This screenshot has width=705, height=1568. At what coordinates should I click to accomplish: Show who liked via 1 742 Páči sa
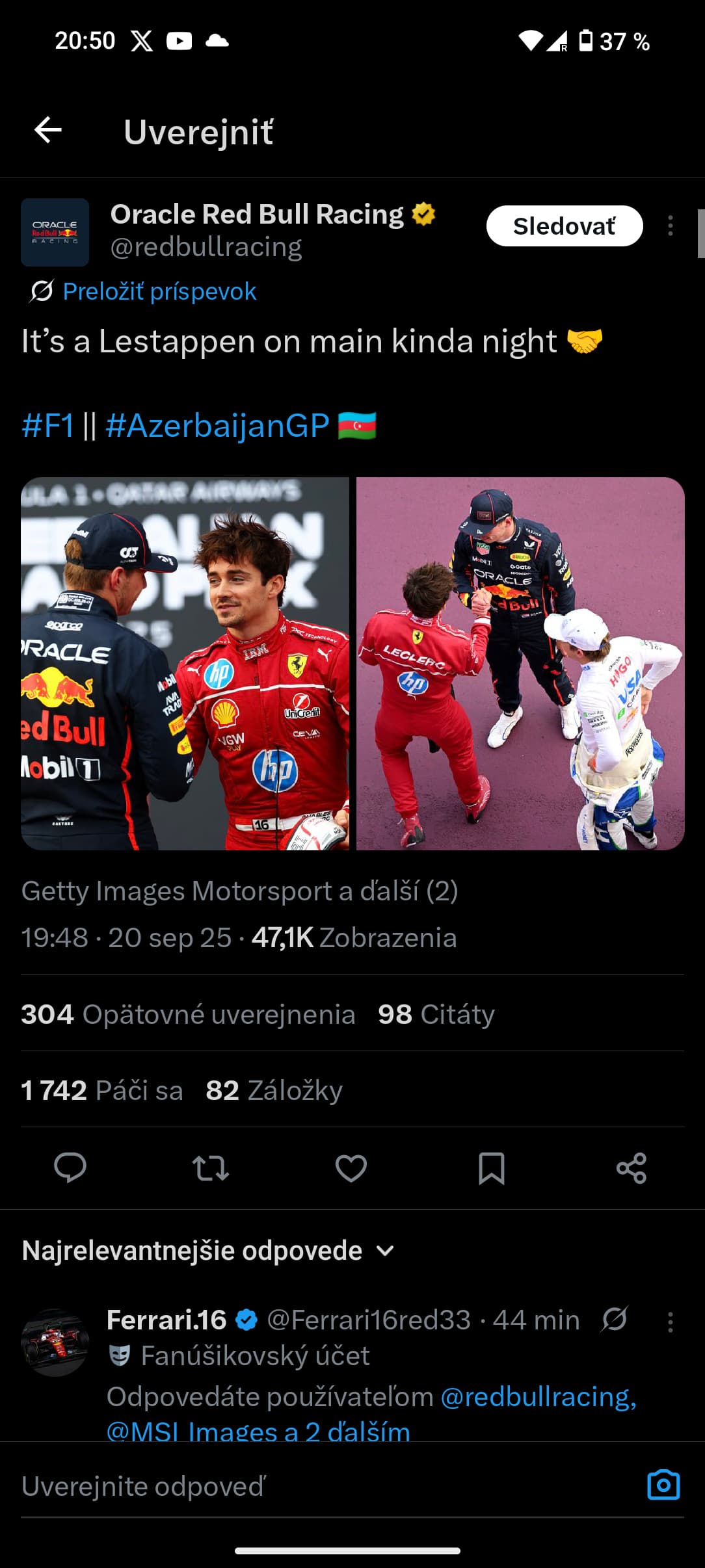(x=102, y=1090)
